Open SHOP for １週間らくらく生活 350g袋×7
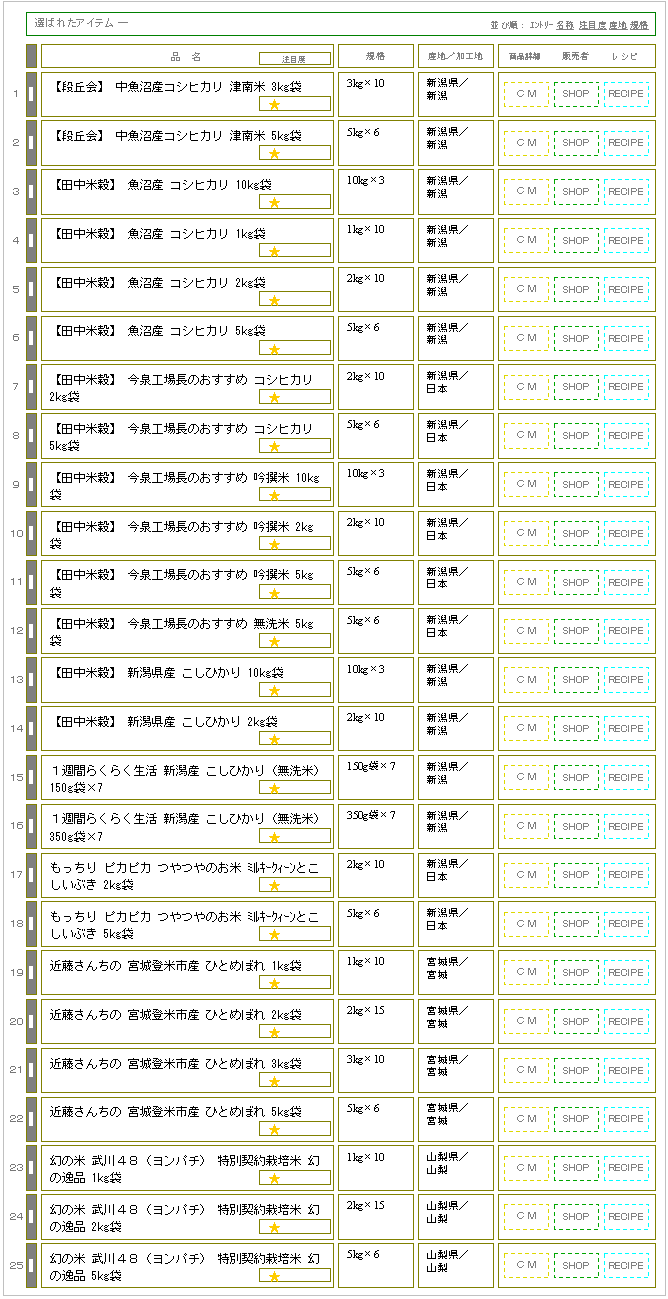Viewport: 668px width, 1299px height. click(576, 827)
